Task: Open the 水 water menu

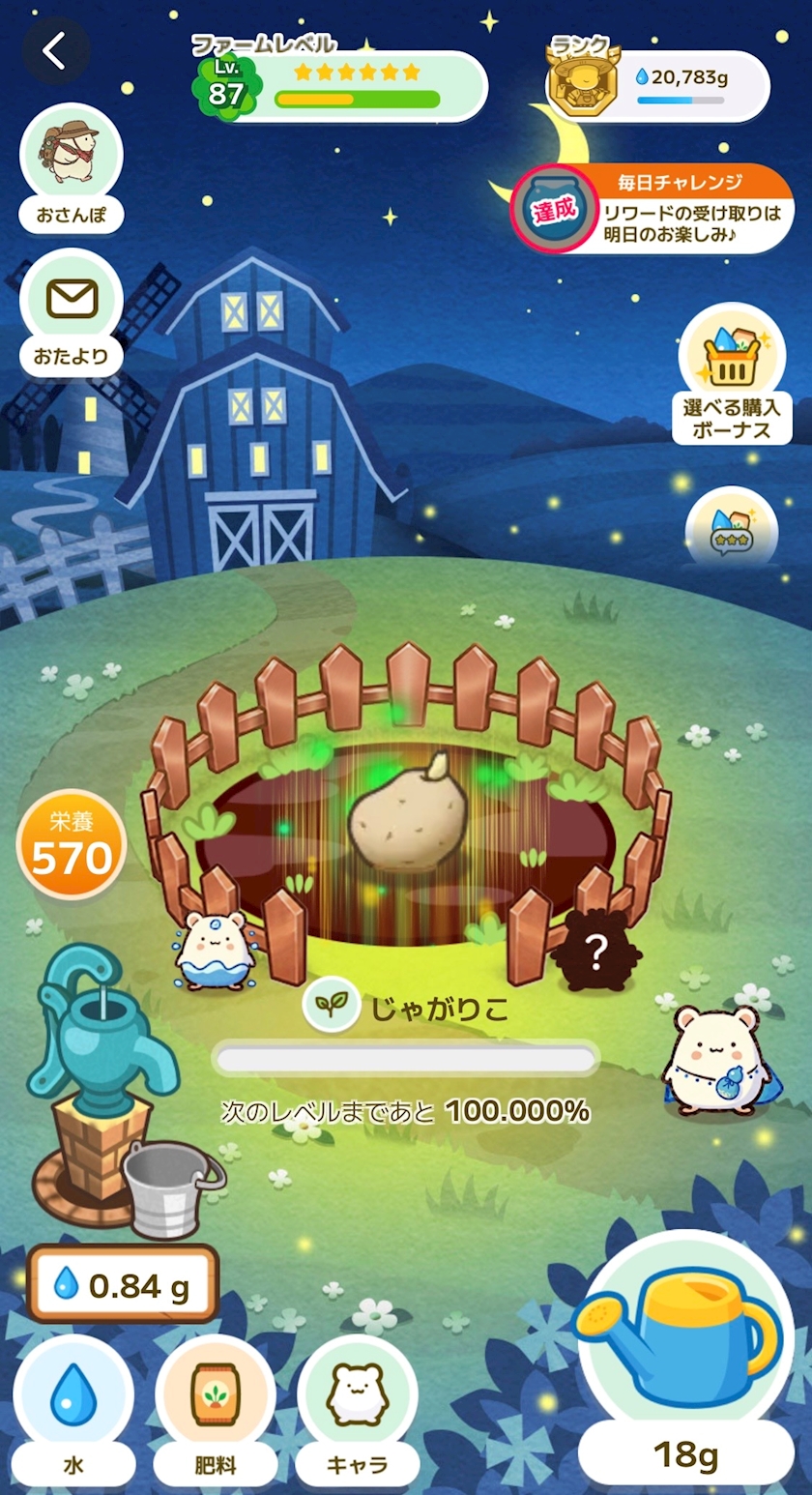Action: (73, 1411)
